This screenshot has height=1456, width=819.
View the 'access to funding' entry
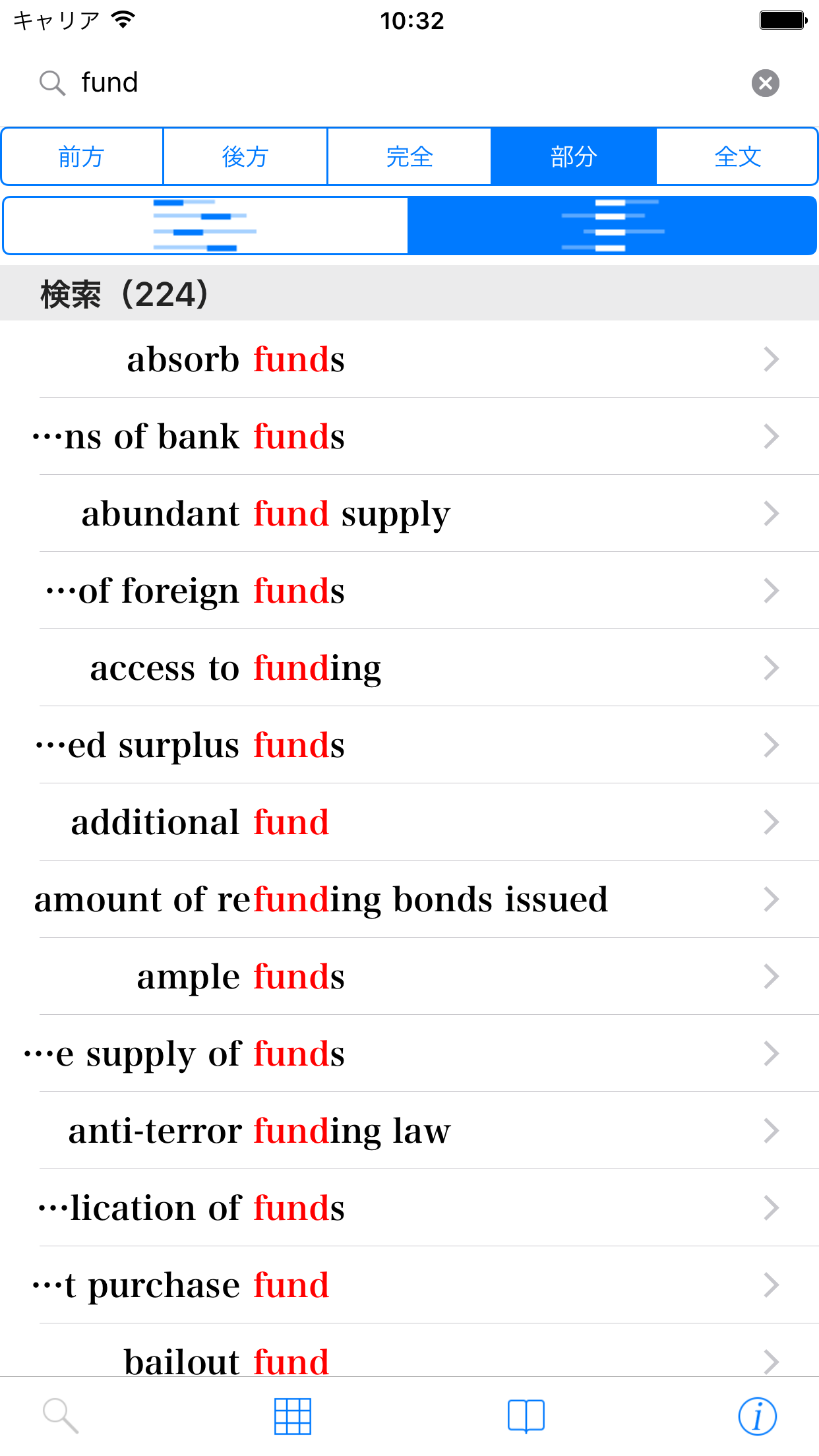[x=409, y=668]
